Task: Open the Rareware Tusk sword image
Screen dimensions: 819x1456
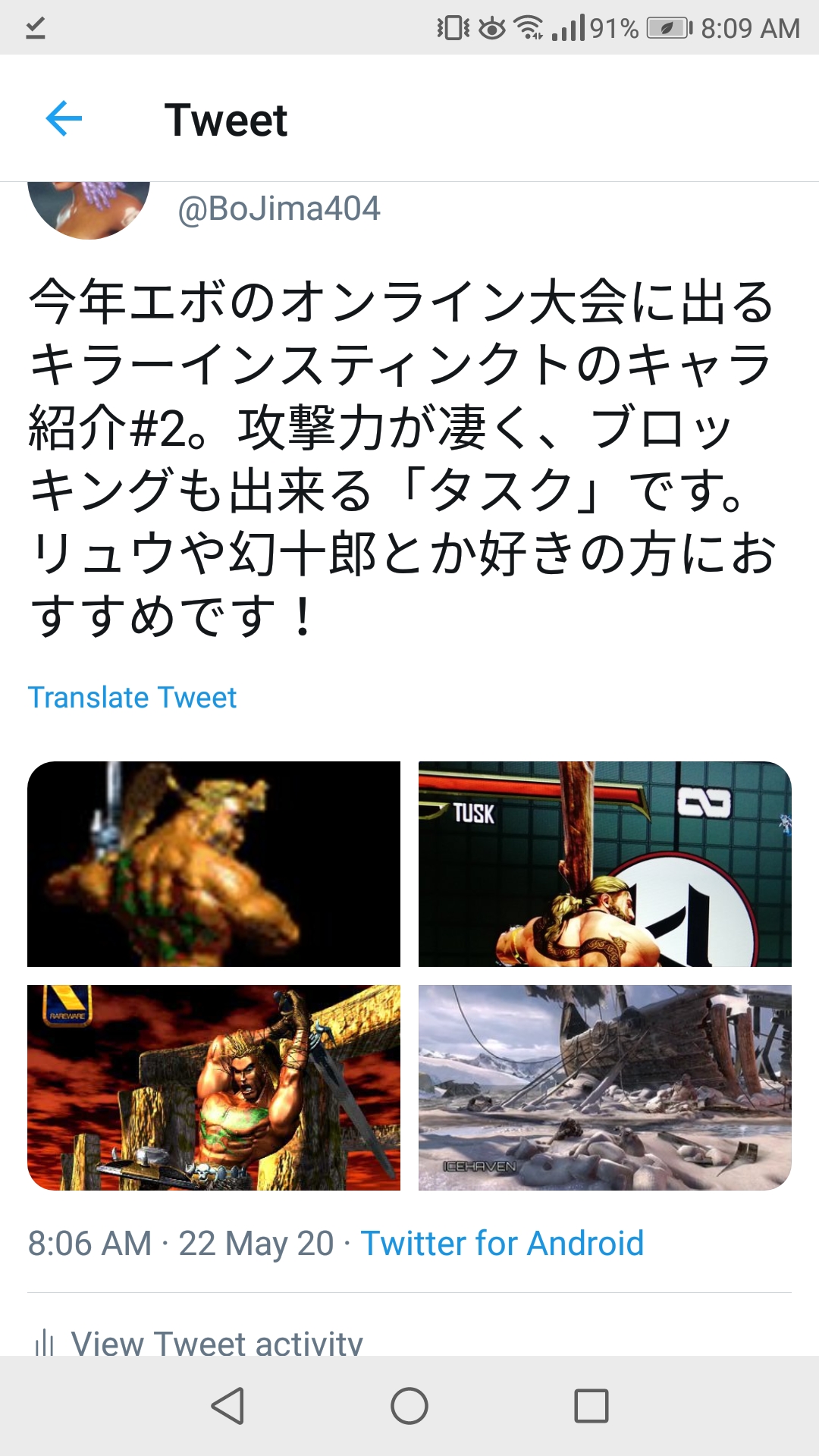Action: [214, 1087]
